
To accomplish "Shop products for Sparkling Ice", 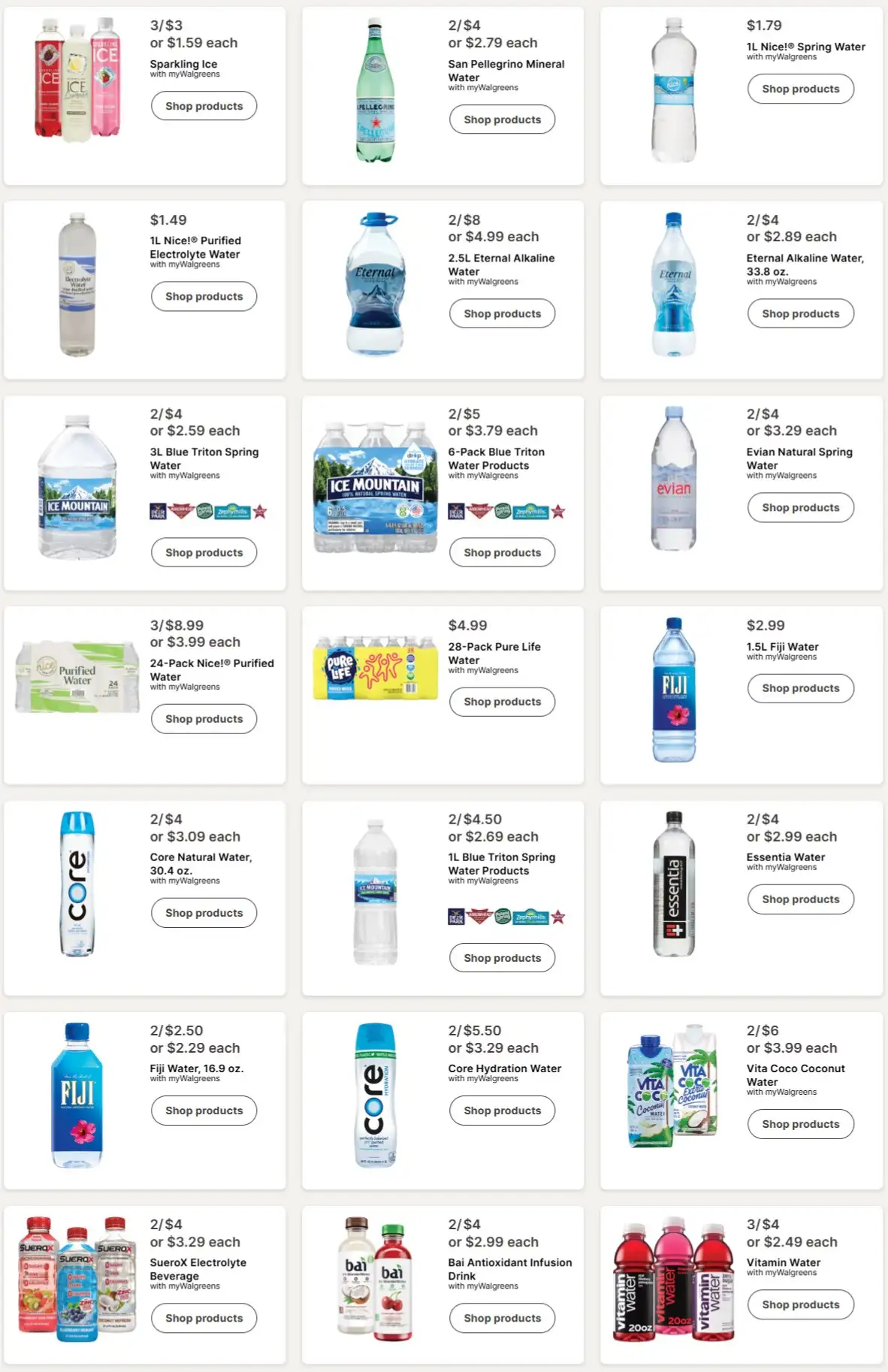I will (x=204, y=106).
